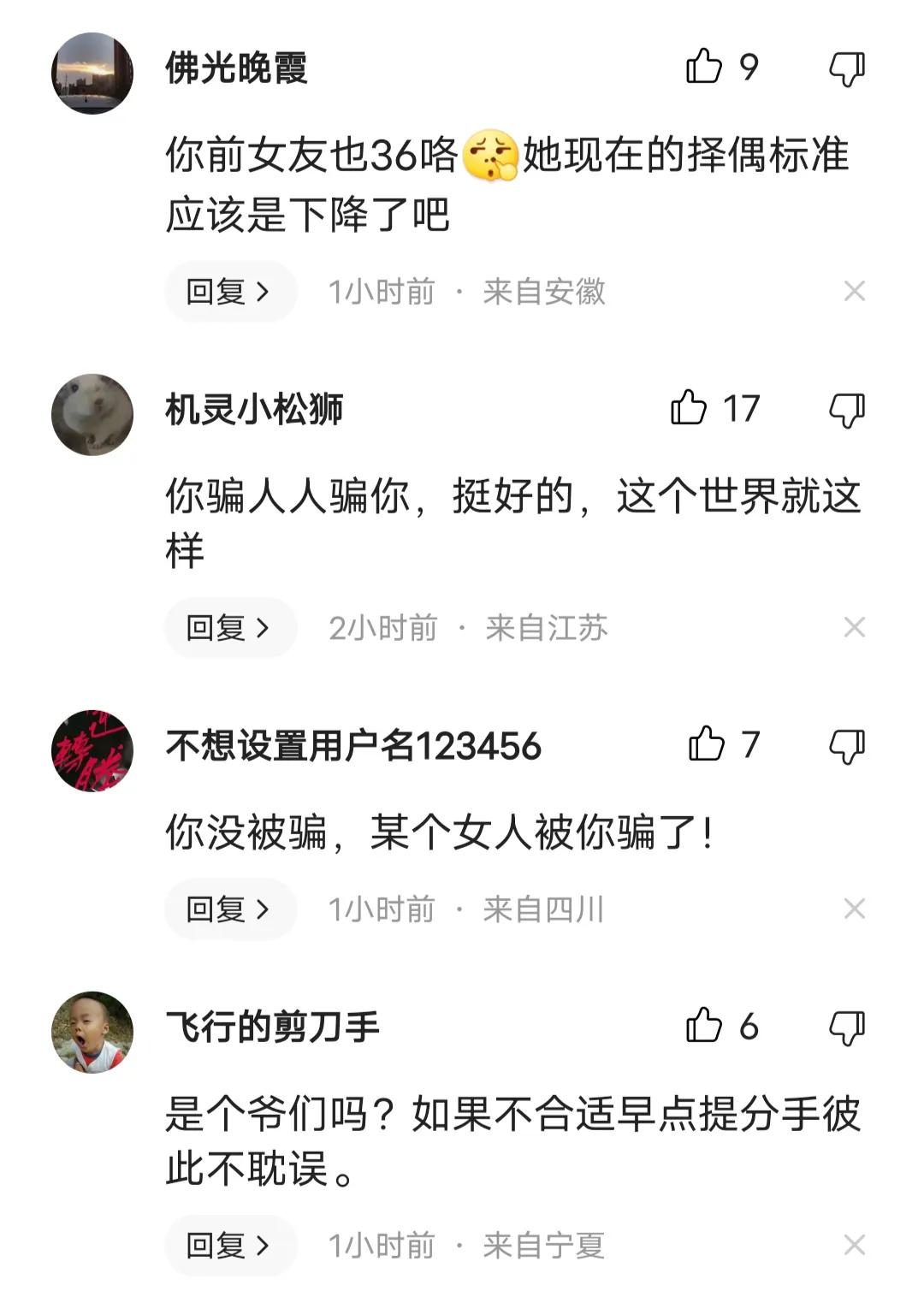This screenshot has height=1297, width=924.
Task: Reply to 佛光晚霞's comment
Action: click(229, 292)
